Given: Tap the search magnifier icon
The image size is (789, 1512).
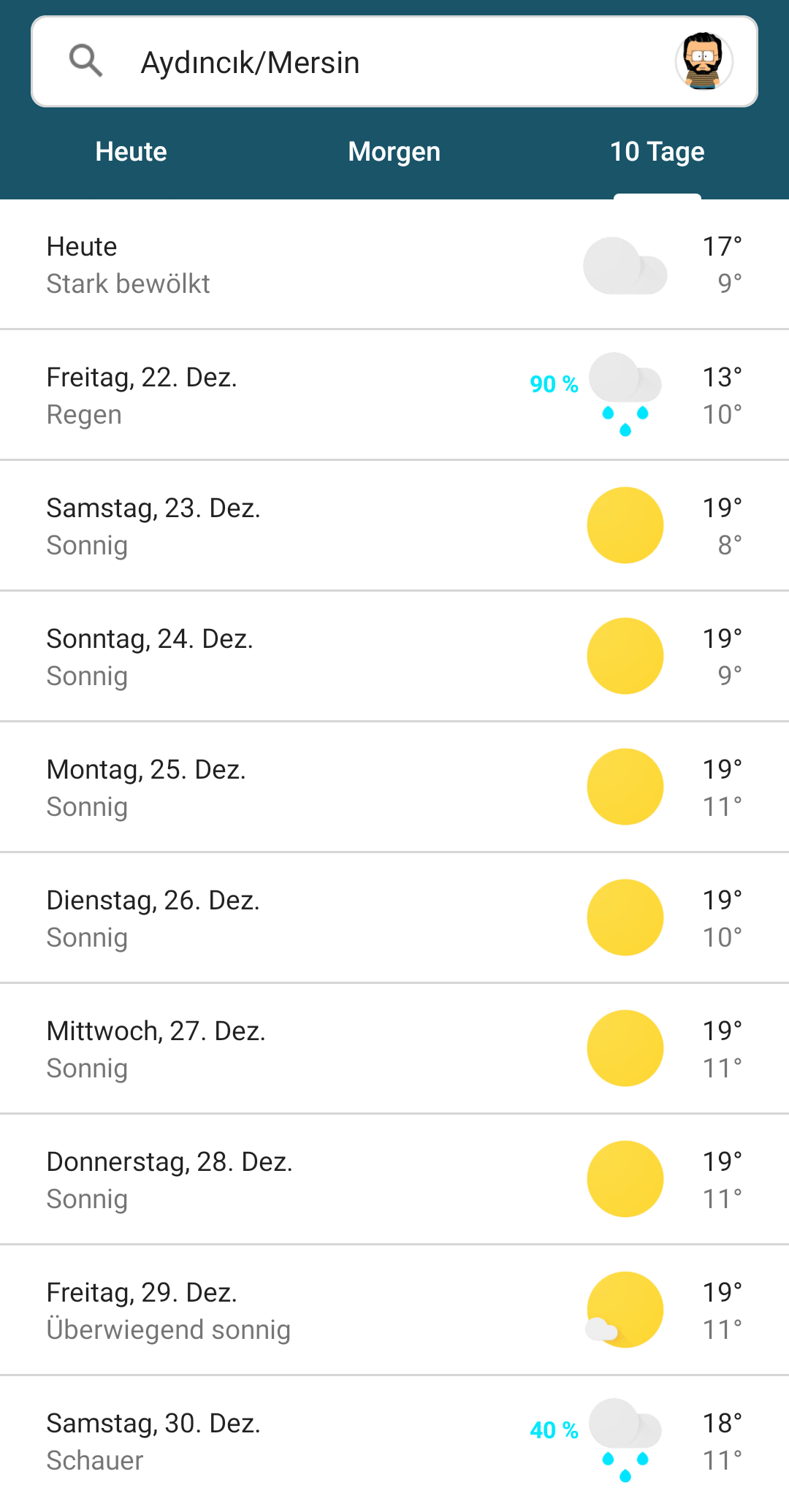Looking at the screenshot, I should (86, 61).
